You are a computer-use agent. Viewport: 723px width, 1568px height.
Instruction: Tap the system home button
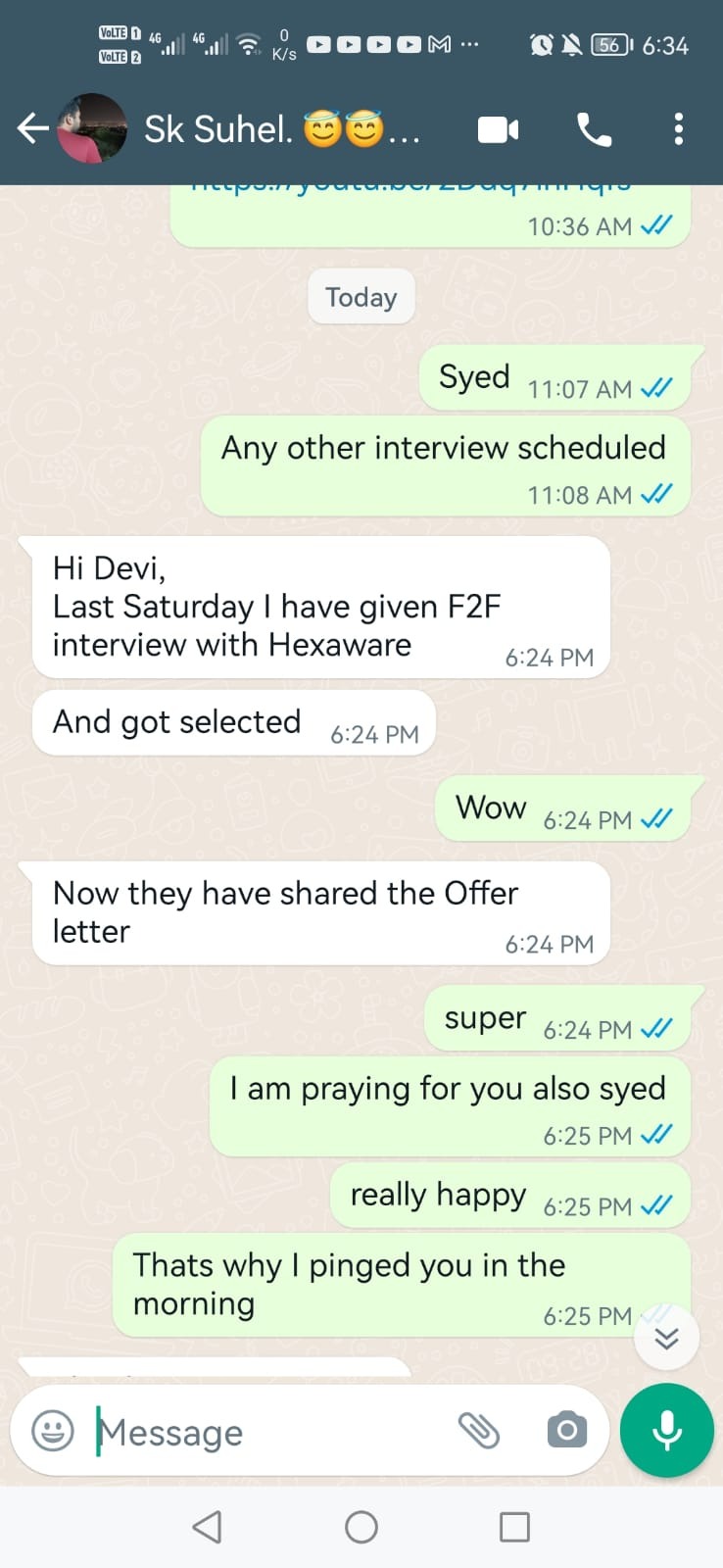pyautogui.click(x=361, y=1527)
